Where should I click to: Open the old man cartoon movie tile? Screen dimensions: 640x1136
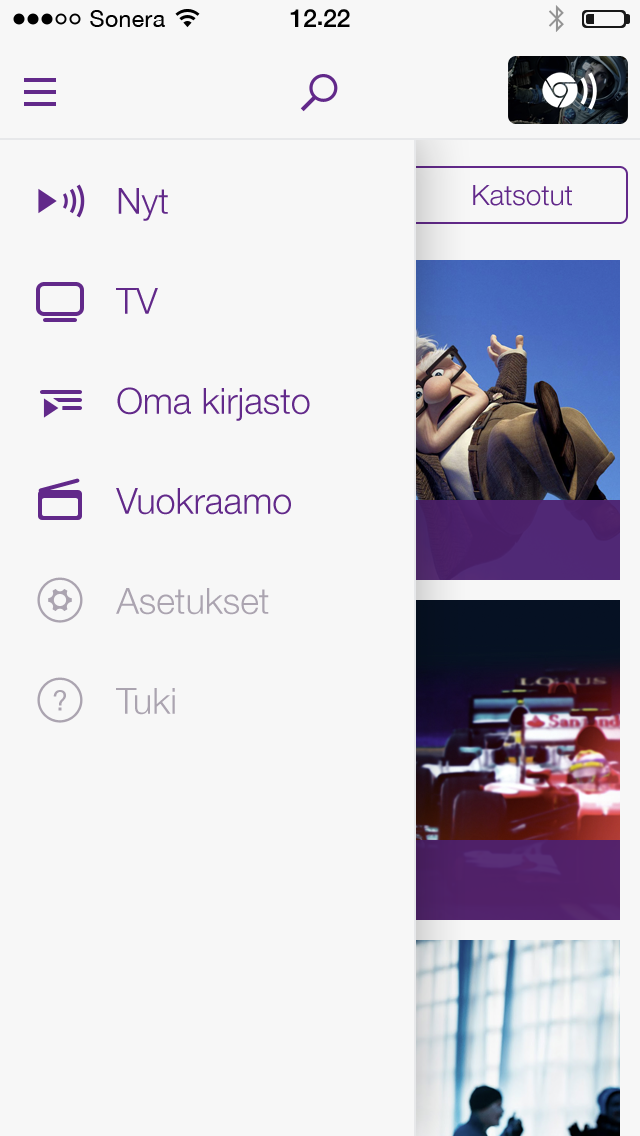[518, 419]
